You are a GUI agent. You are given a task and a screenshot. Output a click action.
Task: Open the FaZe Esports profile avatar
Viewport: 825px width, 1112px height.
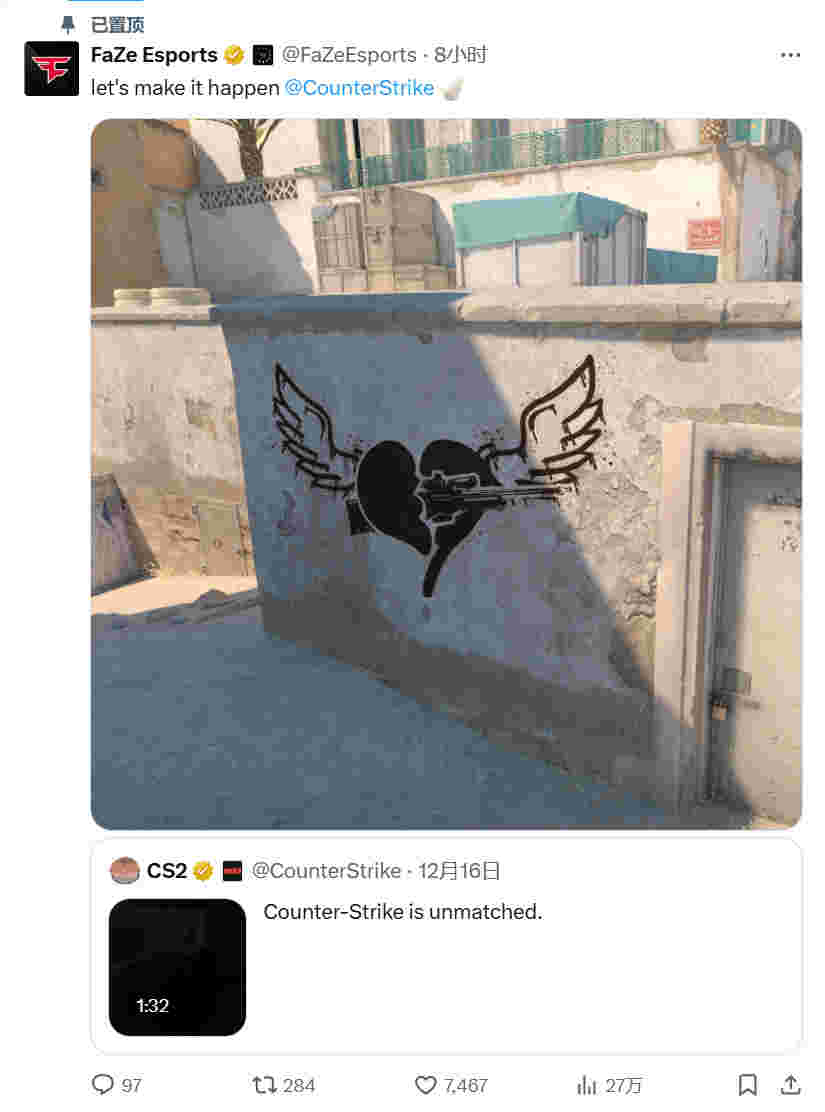51,68
